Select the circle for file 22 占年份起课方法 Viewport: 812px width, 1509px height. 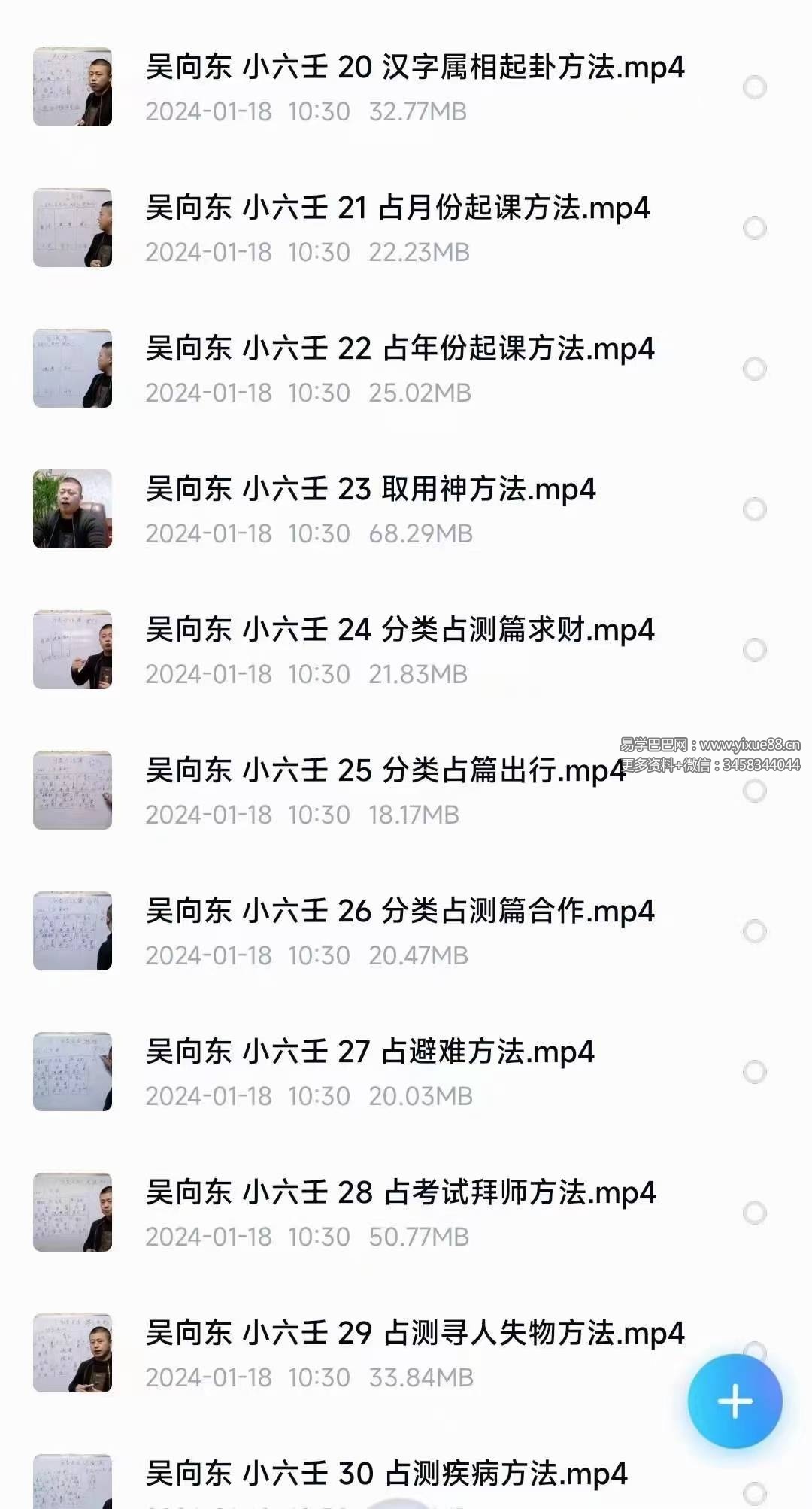(754, 369)
